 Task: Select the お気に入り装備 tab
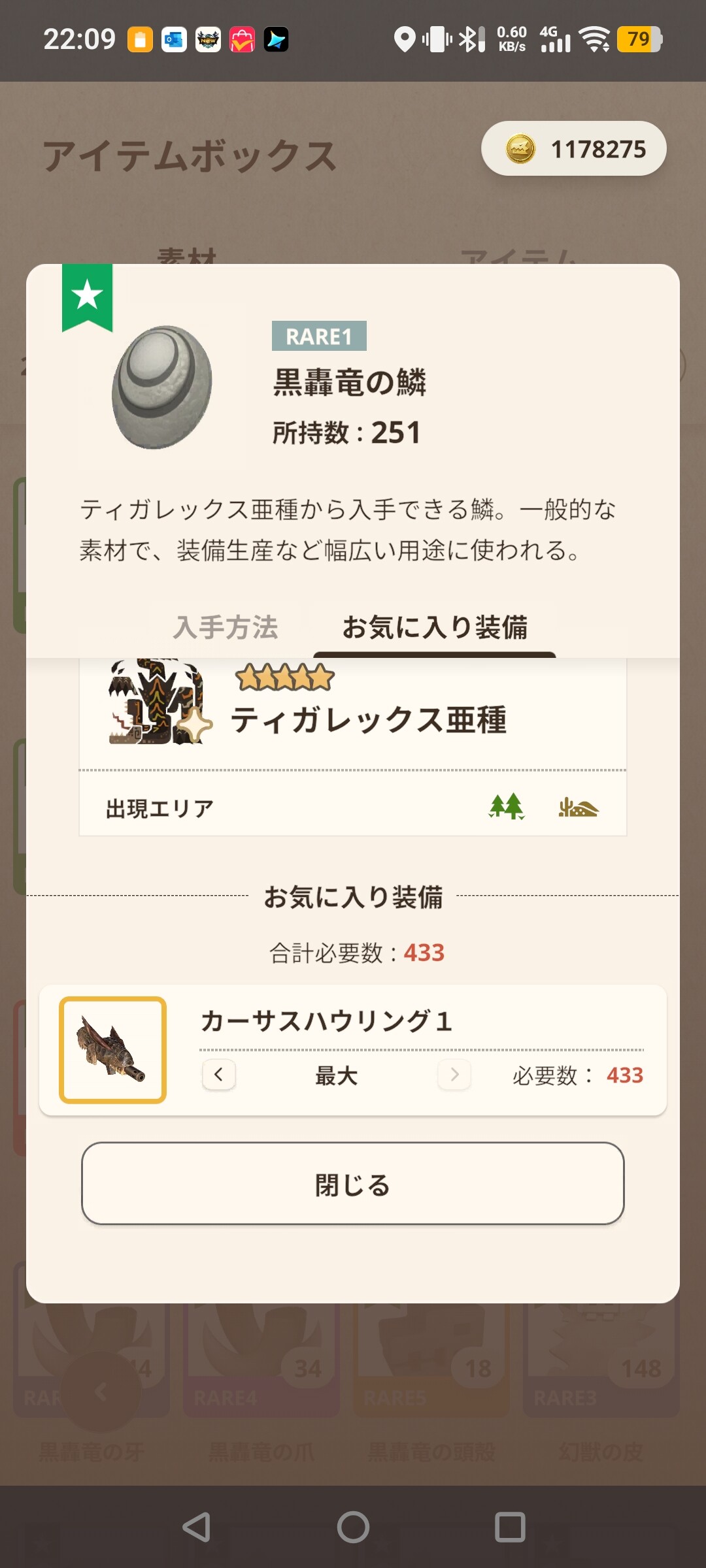tap(435, 628)
